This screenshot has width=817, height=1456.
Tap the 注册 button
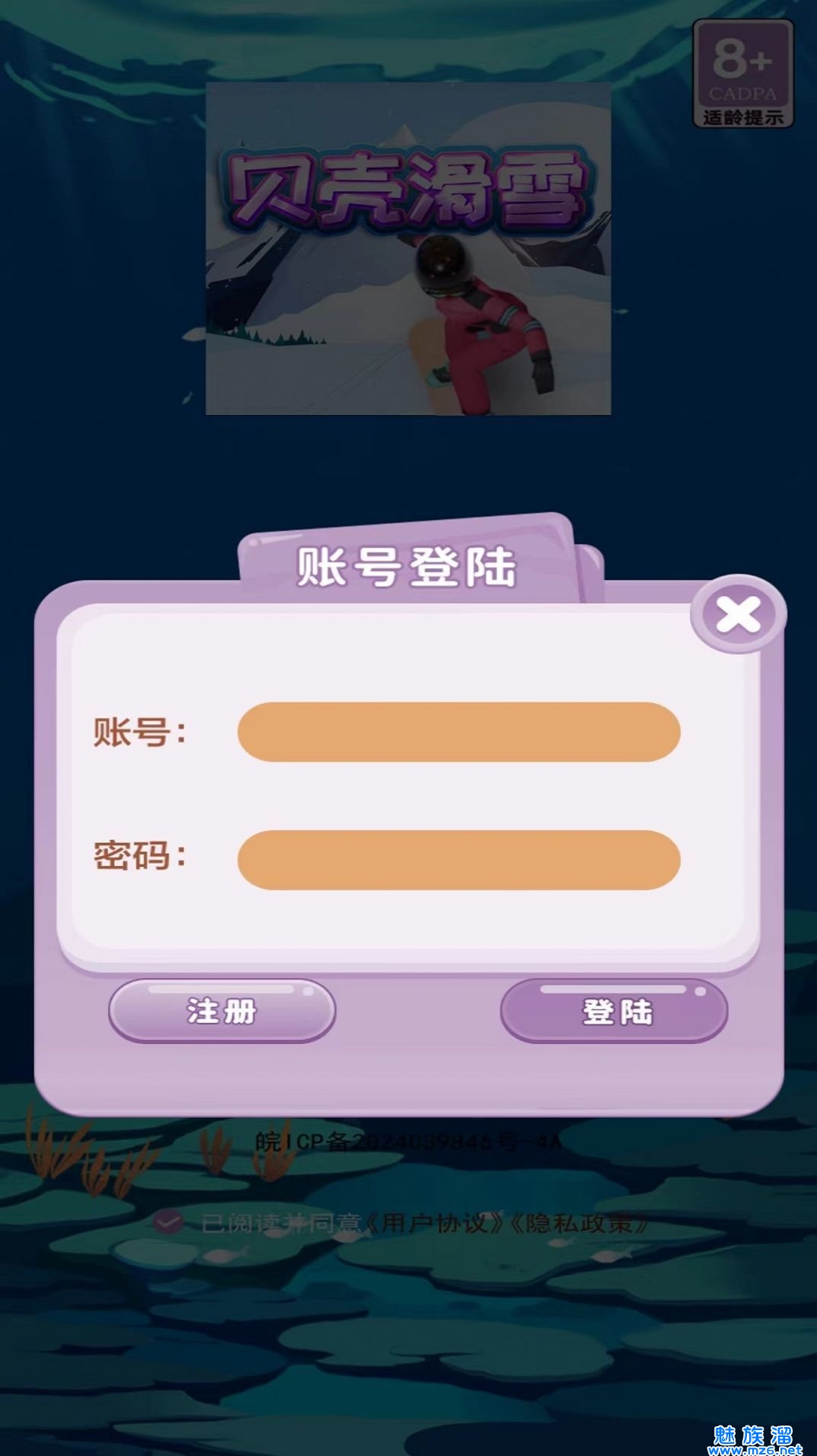pyautogui.click(x=222, y=1012)
